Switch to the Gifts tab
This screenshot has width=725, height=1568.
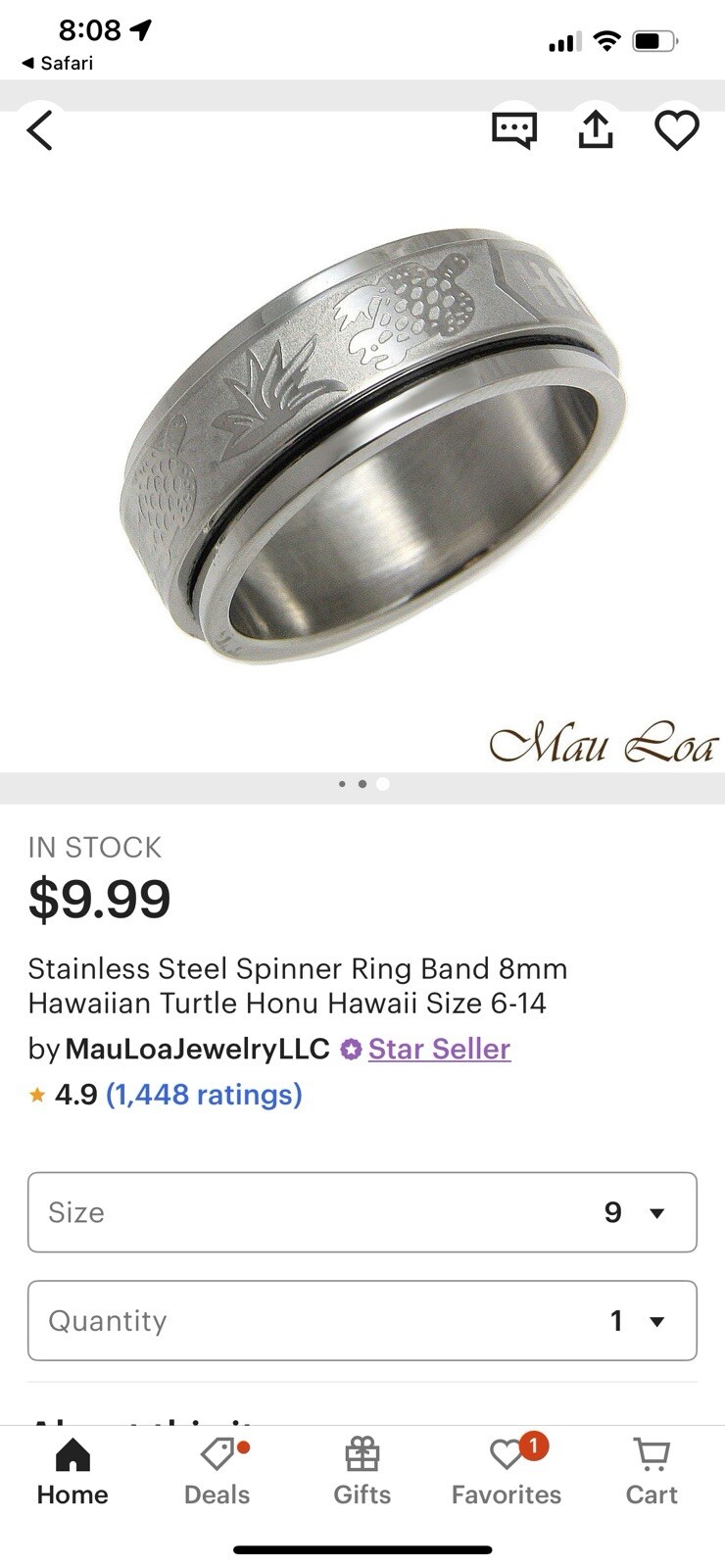362,1472
